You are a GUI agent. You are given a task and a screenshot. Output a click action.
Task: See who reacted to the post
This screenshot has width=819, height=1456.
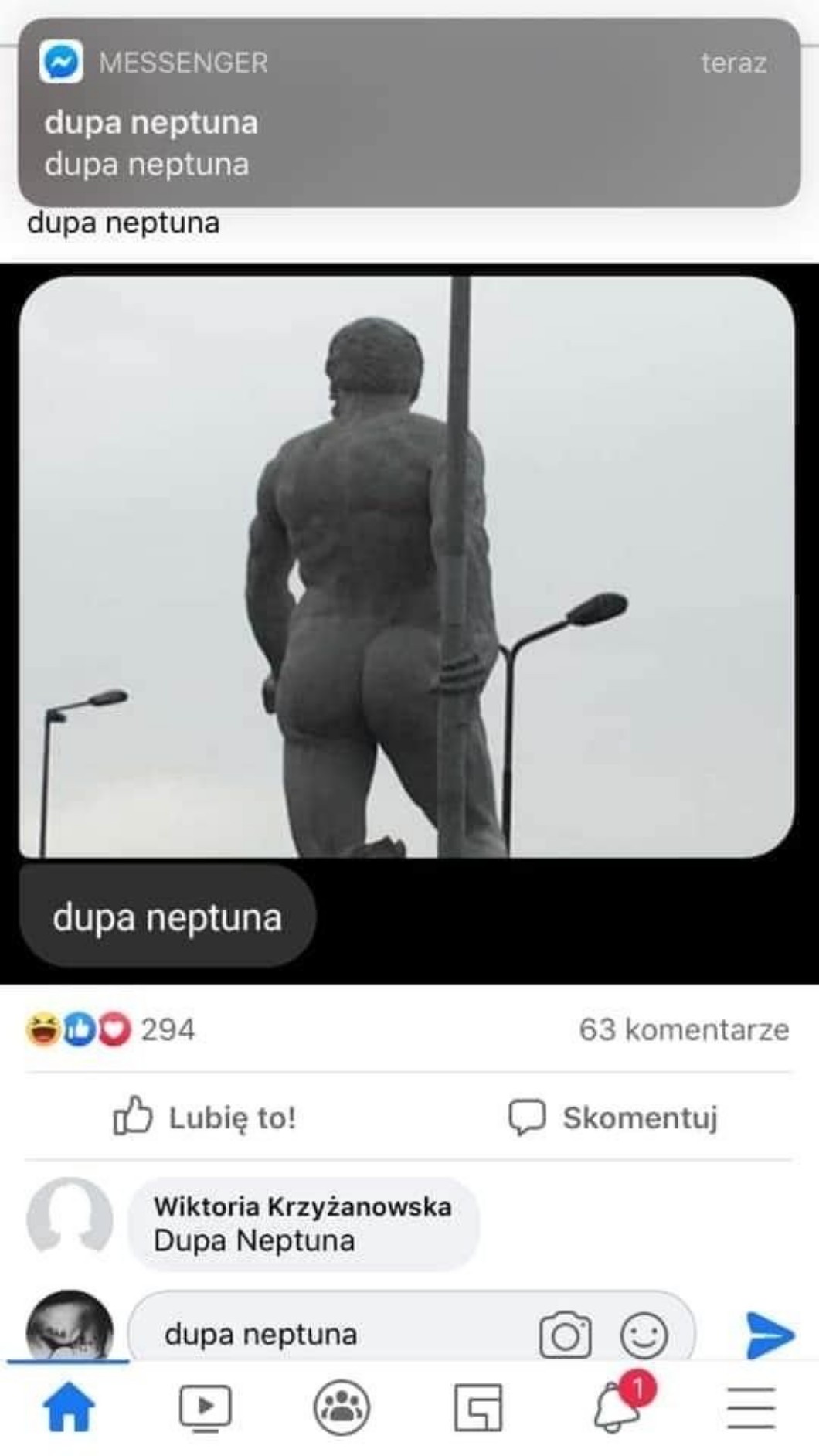[x=110, y=1029]
